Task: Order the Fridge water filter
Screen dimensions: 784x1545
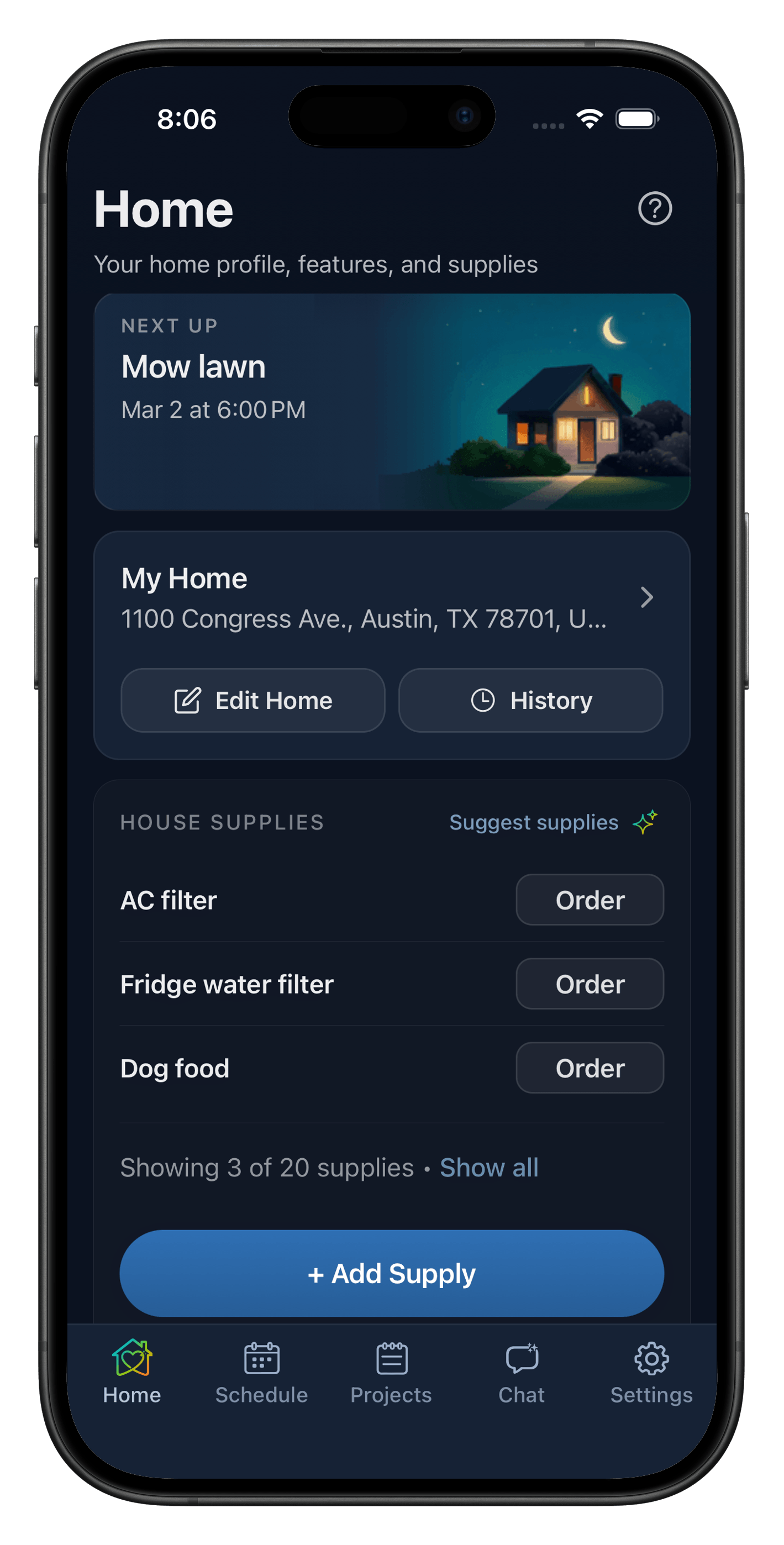Action: (590, 984)
